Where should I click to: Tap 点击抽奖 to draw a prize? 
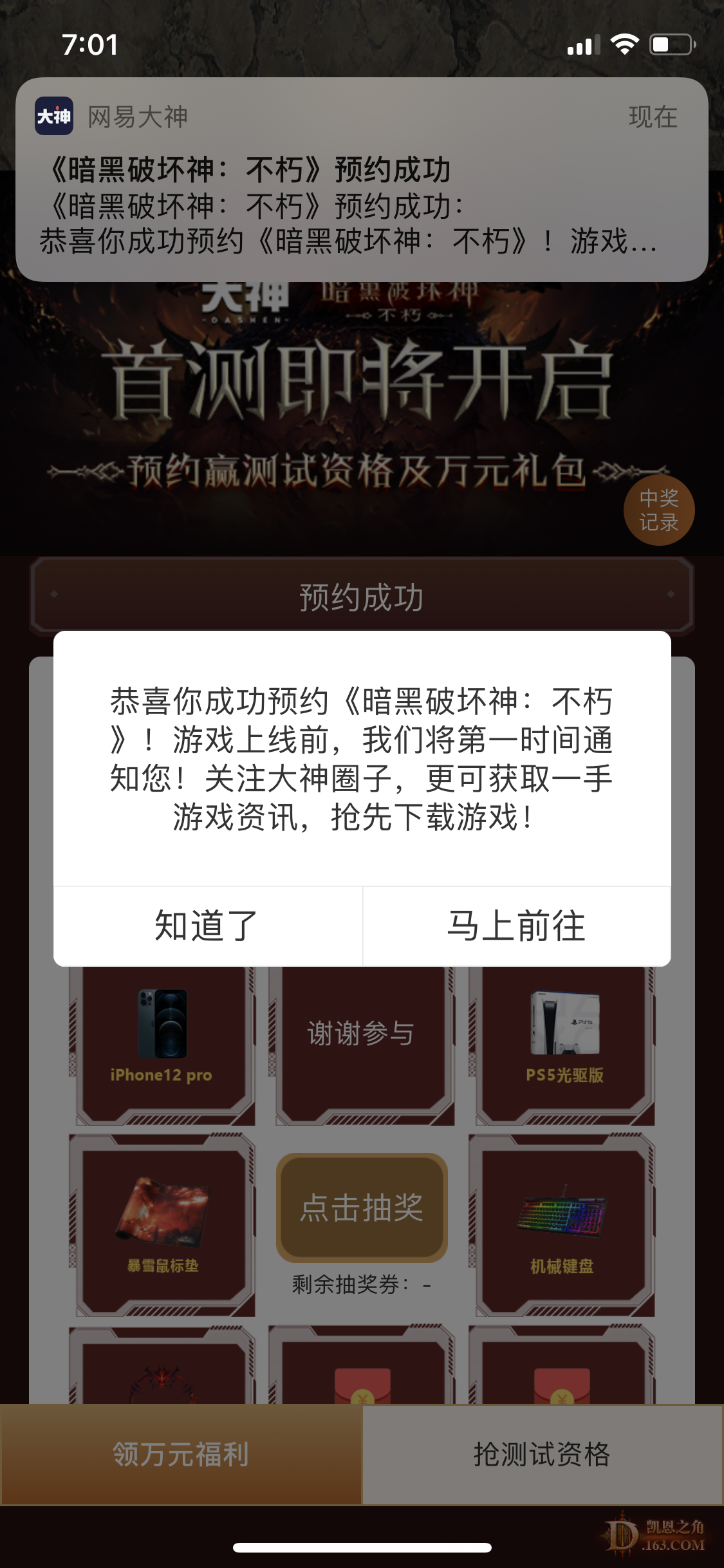pyautogui.click(x=362, y=1207)
